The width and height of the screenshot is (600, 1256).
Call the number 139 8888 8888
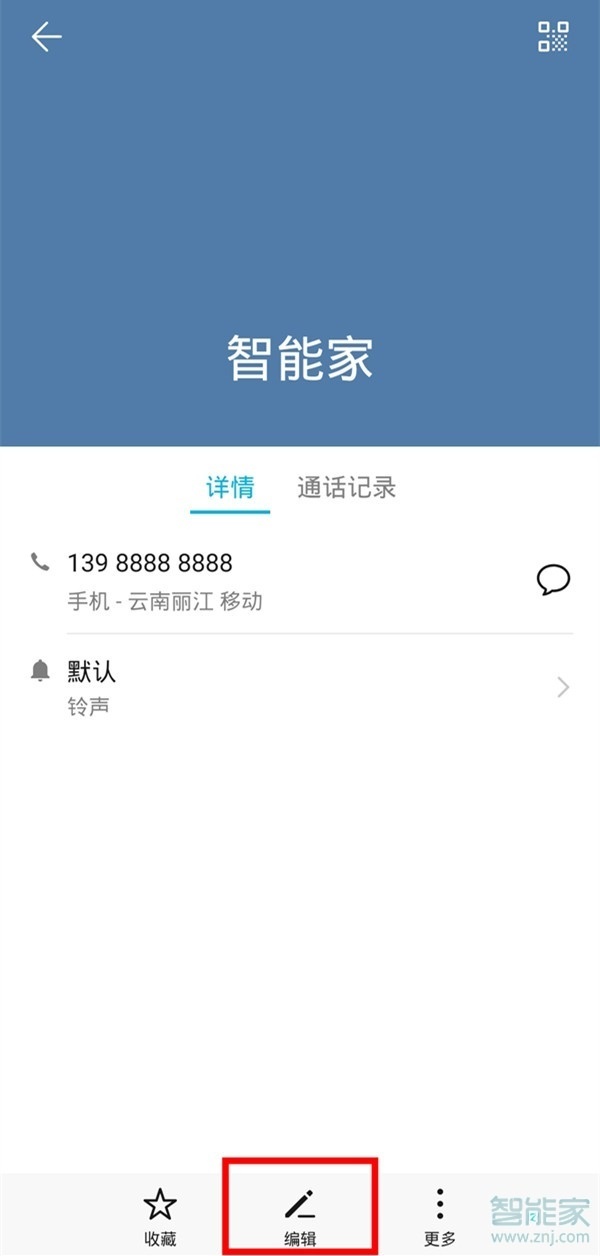click(150, 564)
